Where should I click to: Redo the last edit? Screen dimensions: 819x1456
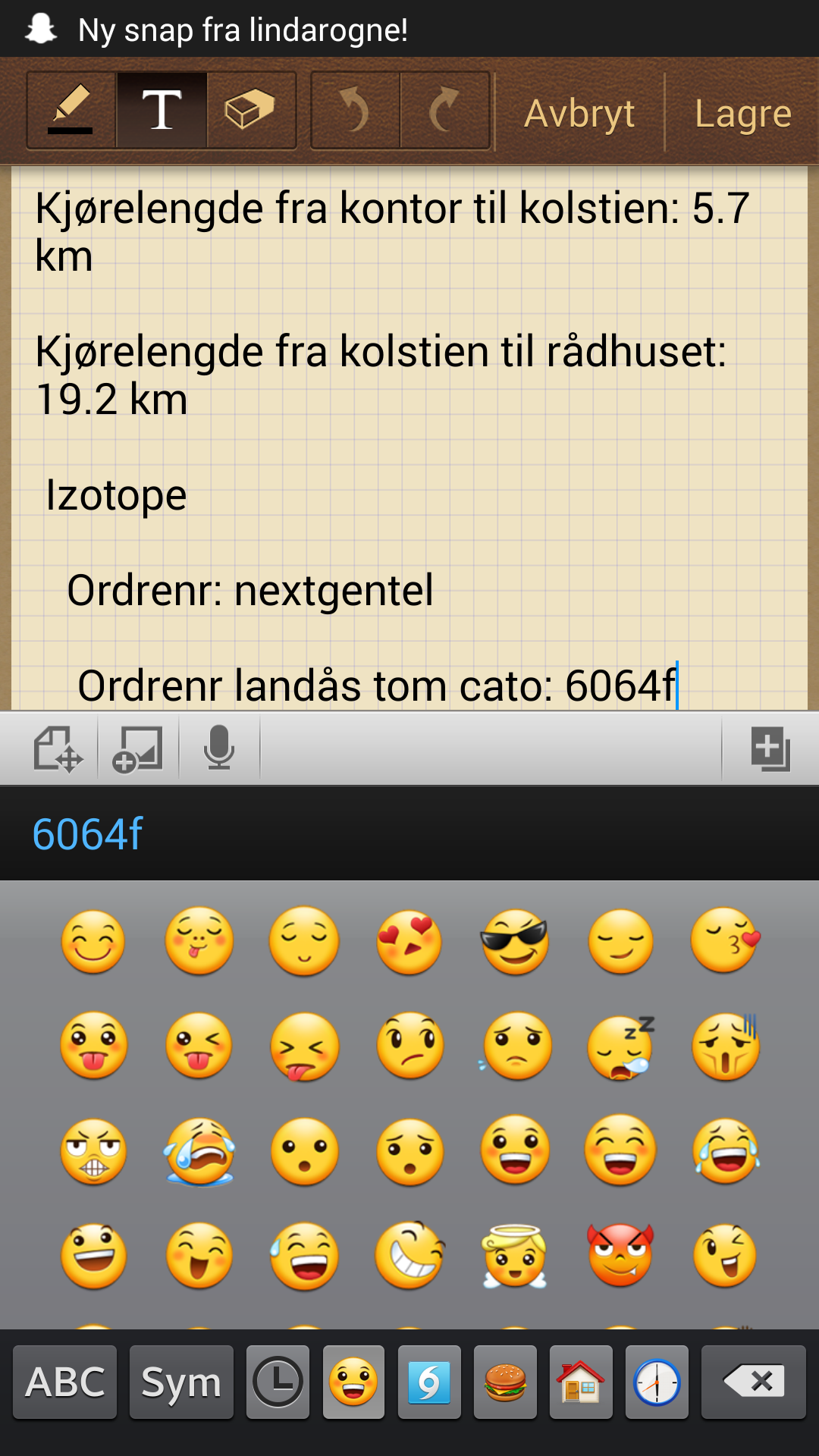tap(445, 111)
